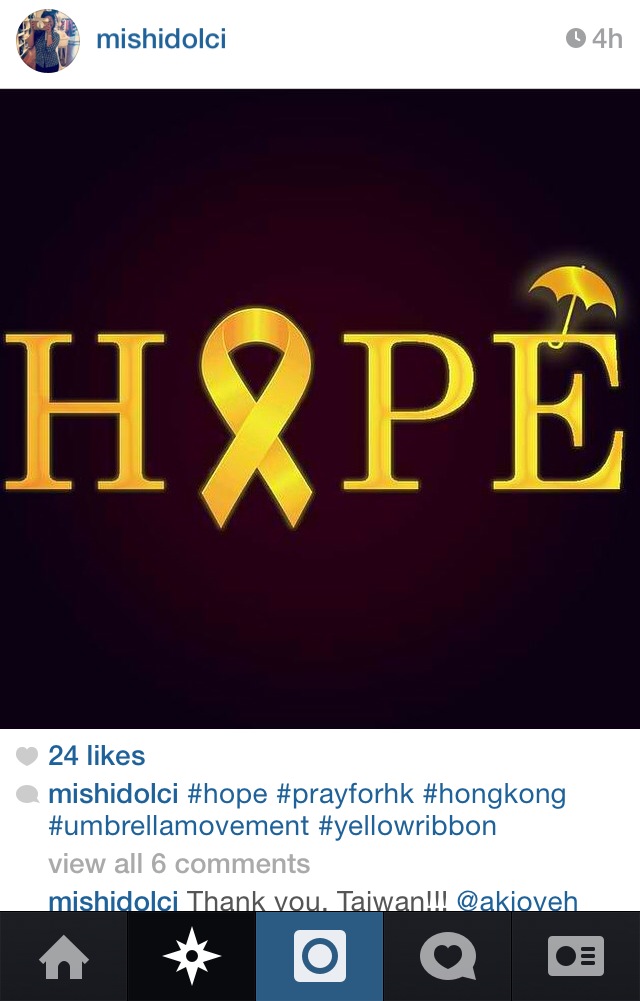Open the @akioveh mention in the comment
This screenshot has height=1001, width=640.
pos(517,901)
